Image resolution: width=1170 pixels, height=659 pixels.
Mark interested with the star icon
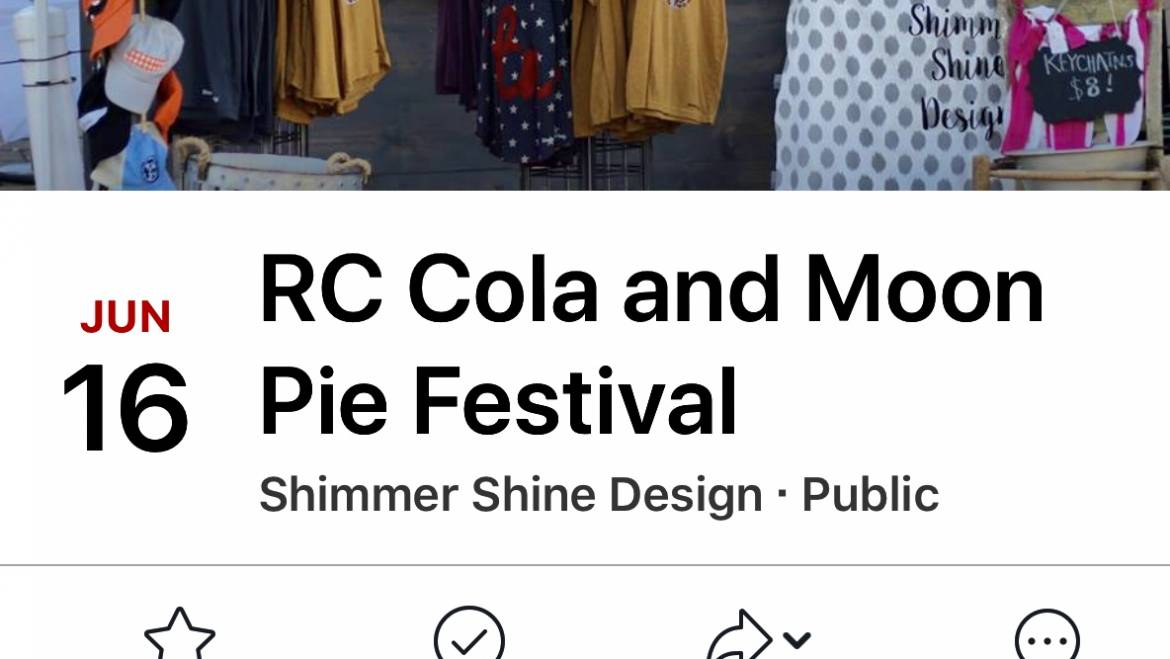[180, 635]
